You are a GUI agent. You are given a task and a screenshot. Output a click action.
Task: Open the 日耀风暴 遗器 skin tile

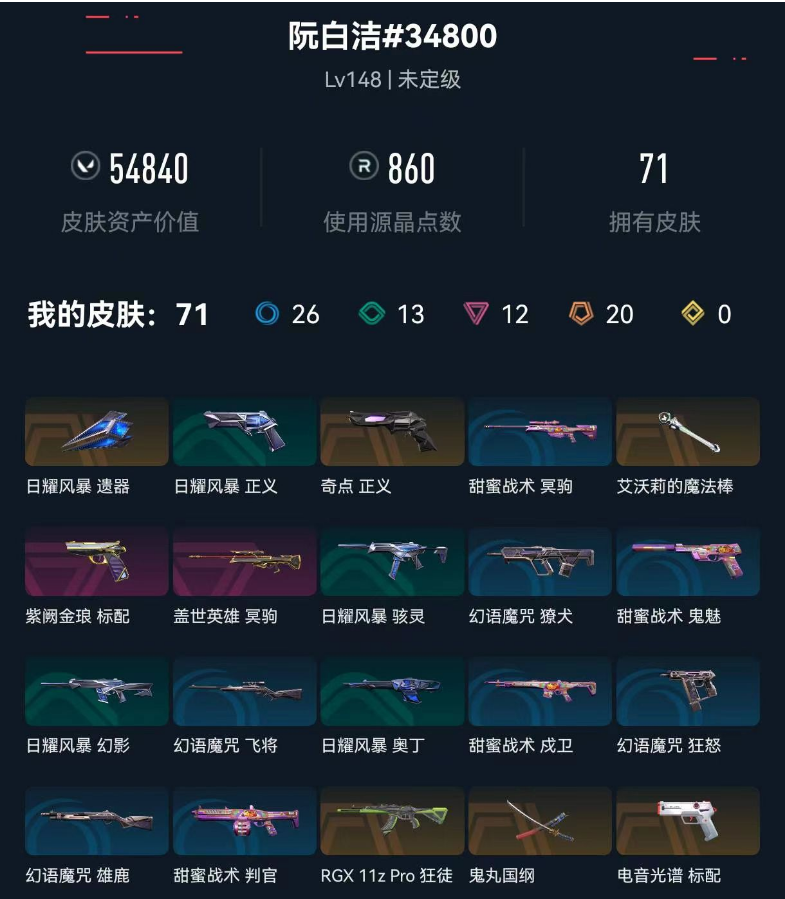pyautogui.click(x=97, y=432)
